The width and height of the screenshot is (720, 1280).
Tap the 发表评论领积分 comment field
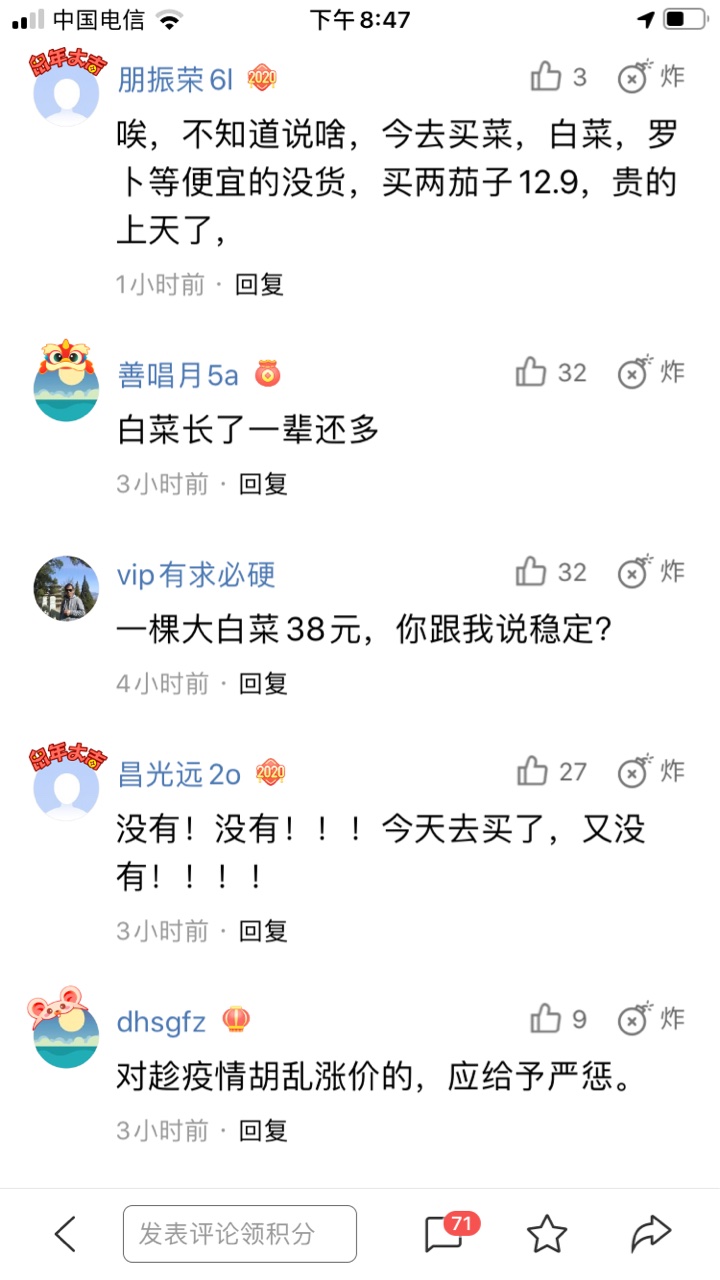[240, 1234]
